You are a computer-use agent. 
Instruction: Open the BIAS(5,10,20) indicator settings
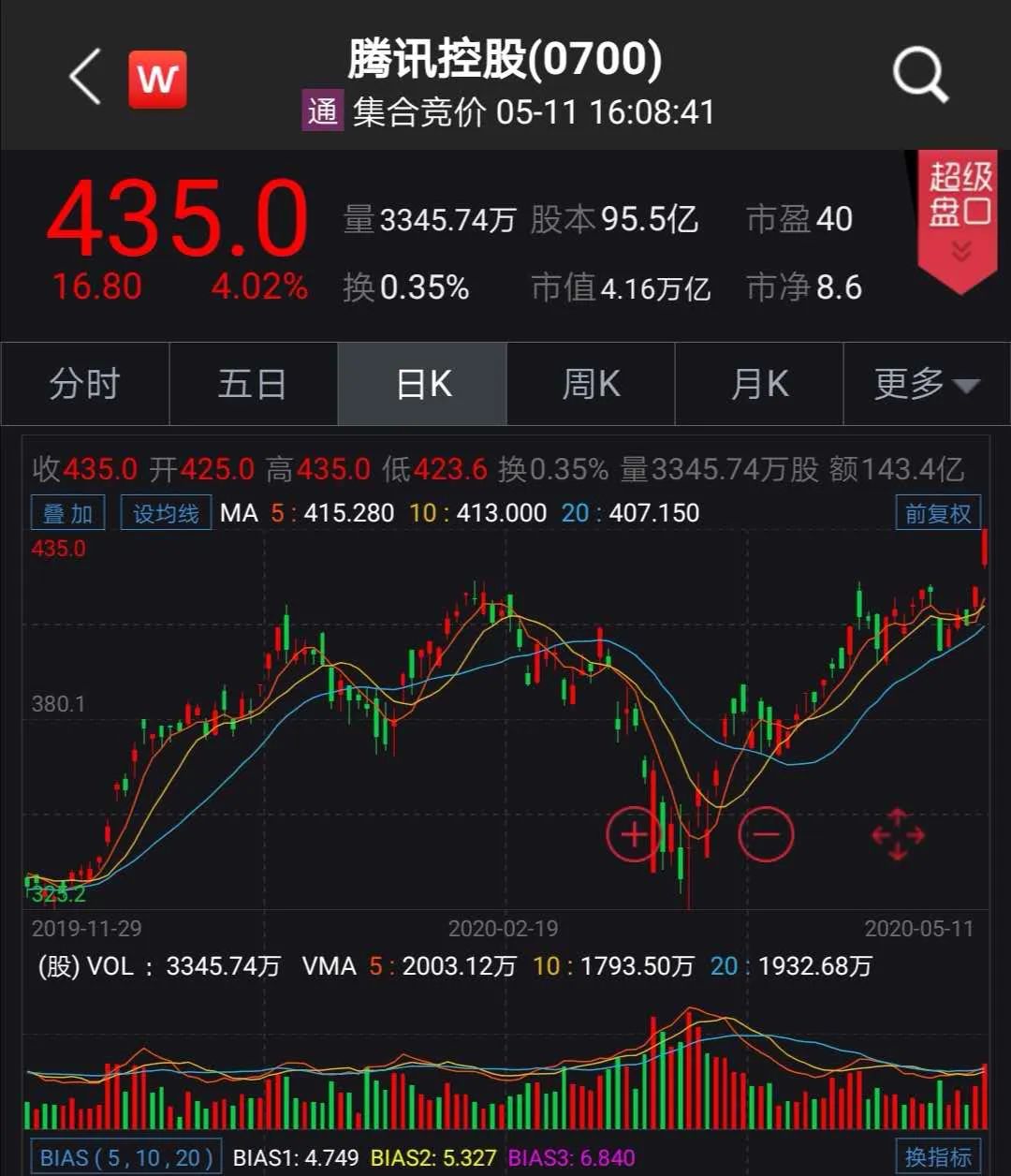click(x=126, y=1157)
